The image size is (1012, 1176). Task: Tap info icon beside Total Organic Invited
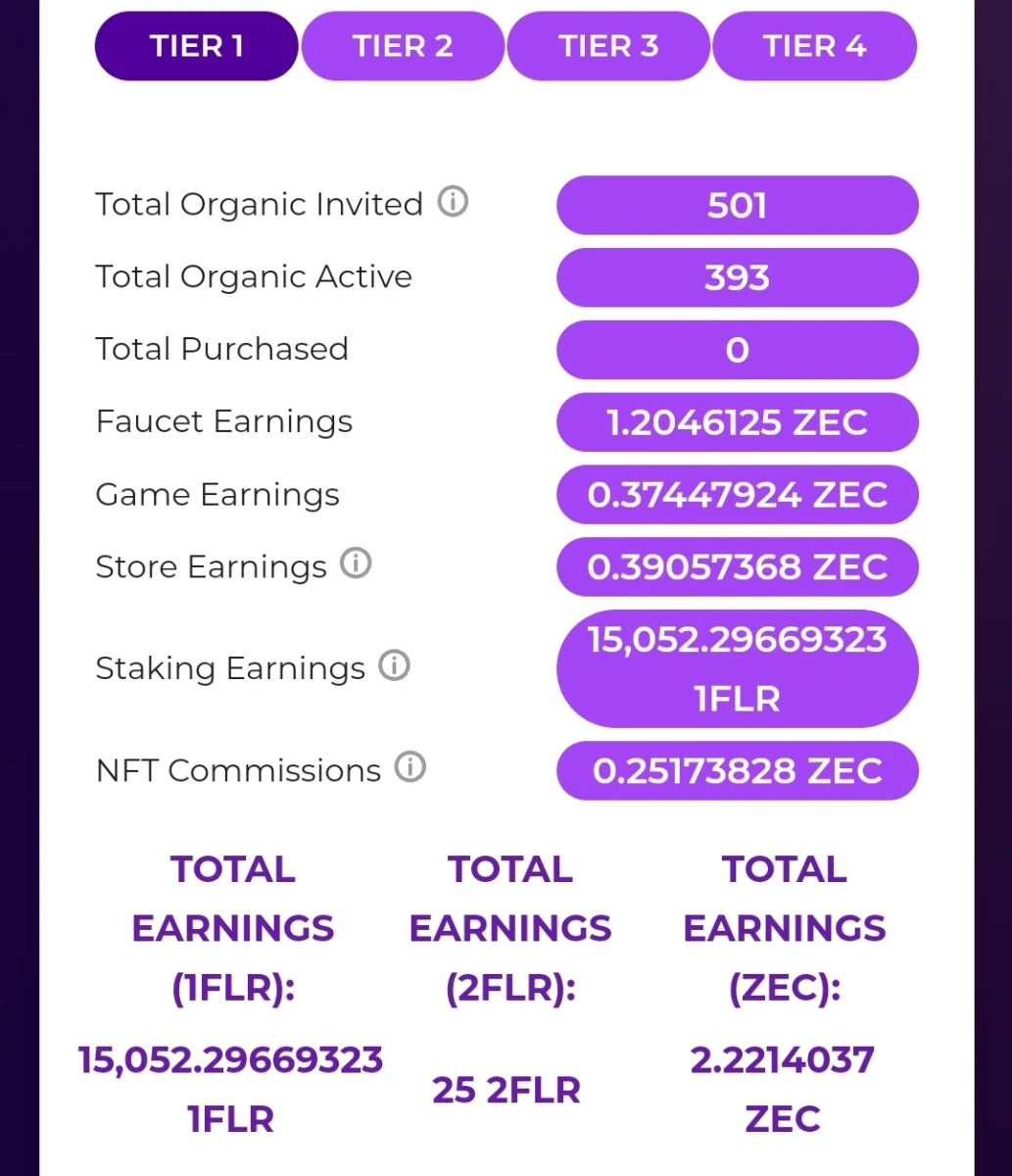[453, 203]
